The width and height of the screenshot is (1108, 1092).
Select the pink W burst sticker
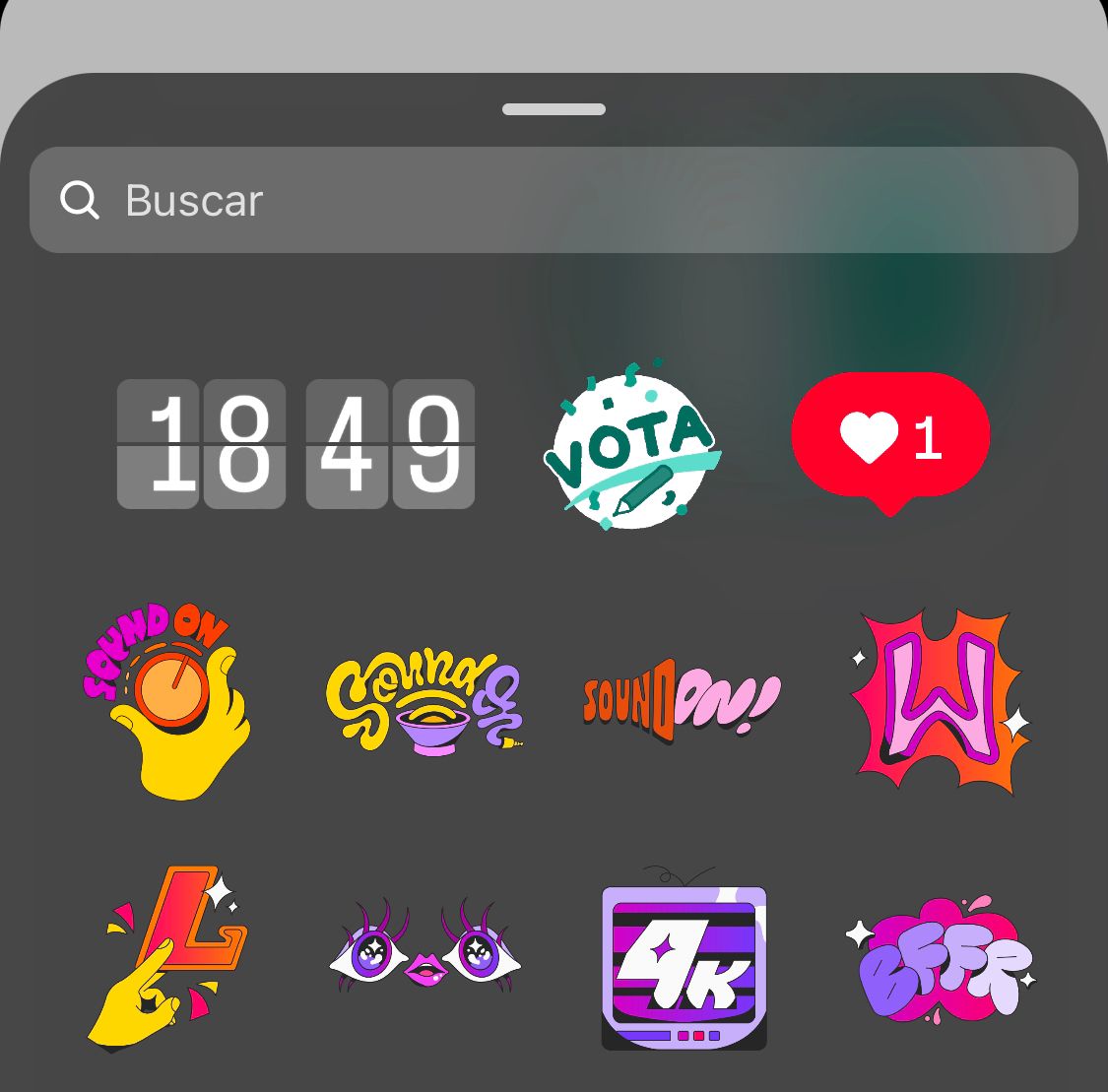(x=938, y=701)
